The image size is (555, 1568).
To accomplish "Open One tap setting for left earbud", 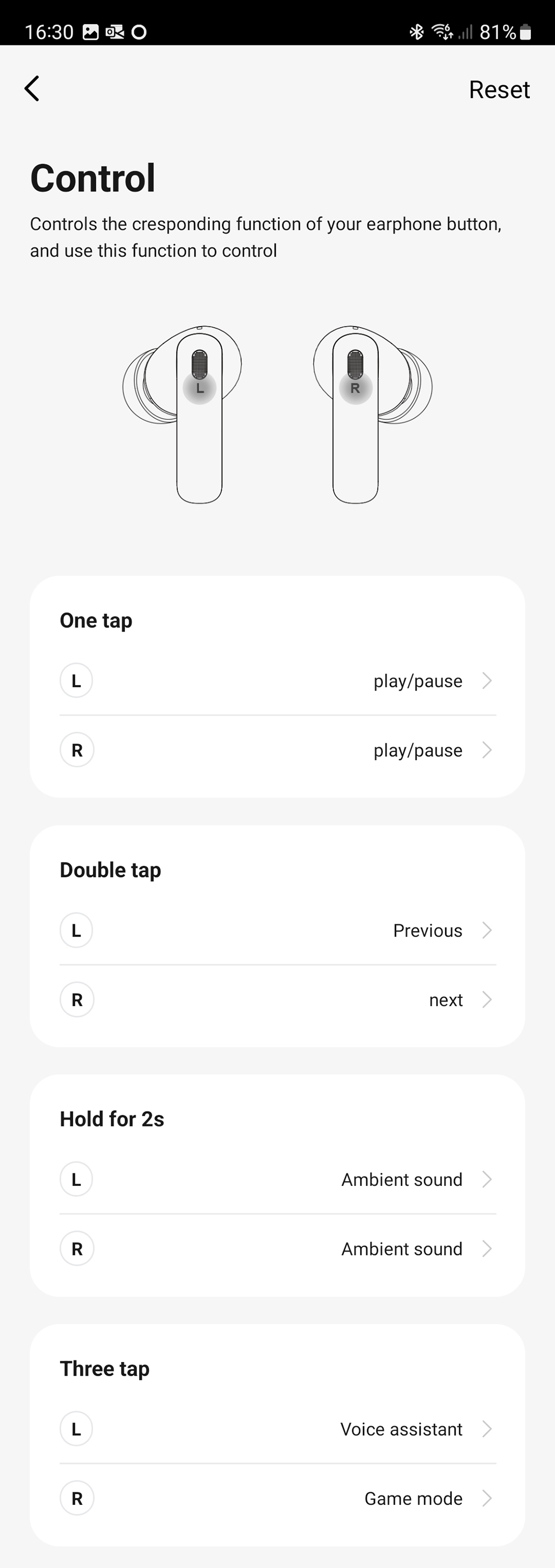I will point(277,681).
